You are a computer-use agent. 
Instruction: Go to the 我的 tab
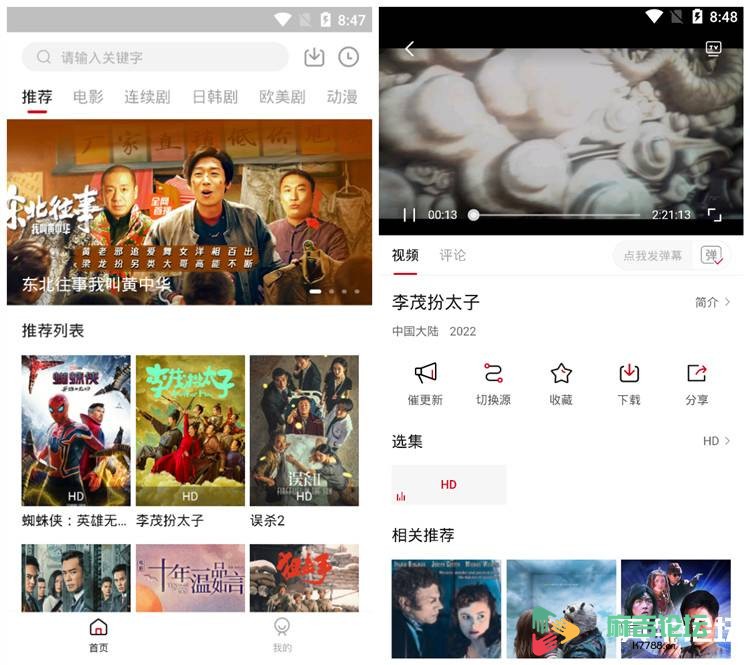pos(282,634)
